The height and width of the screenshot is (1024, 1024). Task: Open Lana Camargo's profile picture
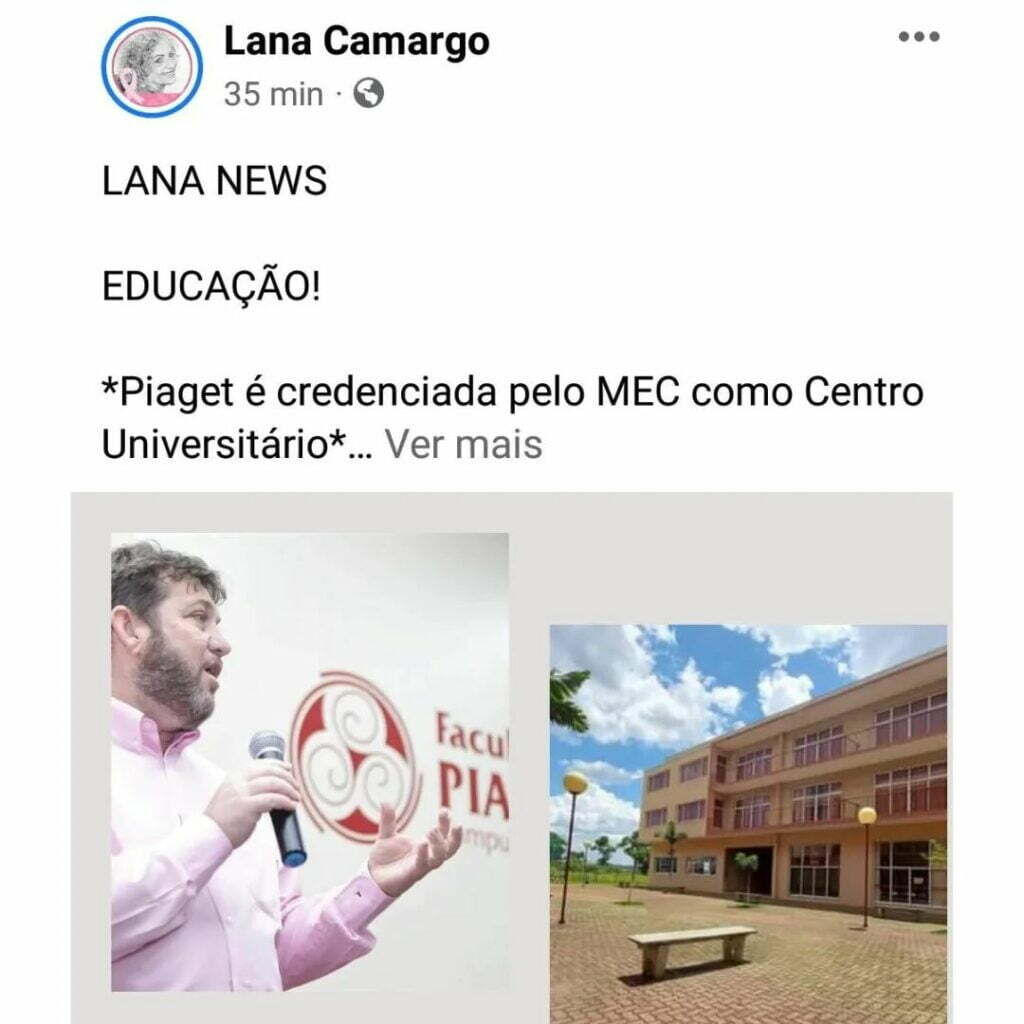click(152, 67)
